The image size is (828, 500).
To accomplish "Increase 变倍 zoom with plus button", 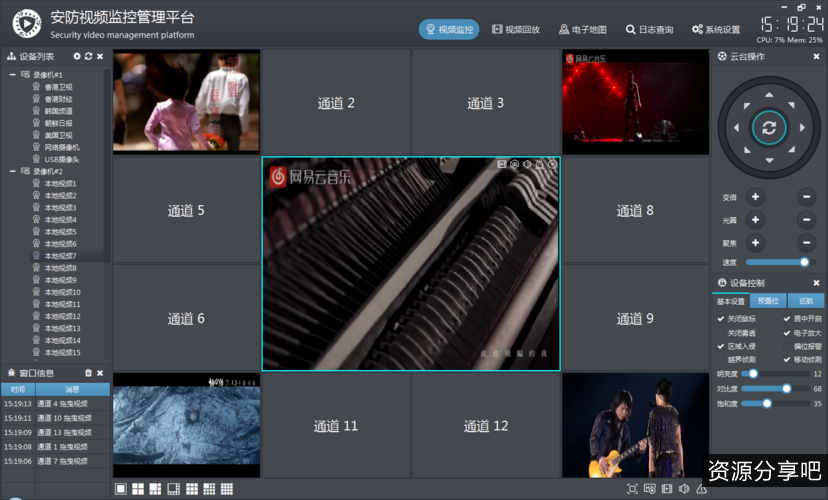I will pos(755,198).
